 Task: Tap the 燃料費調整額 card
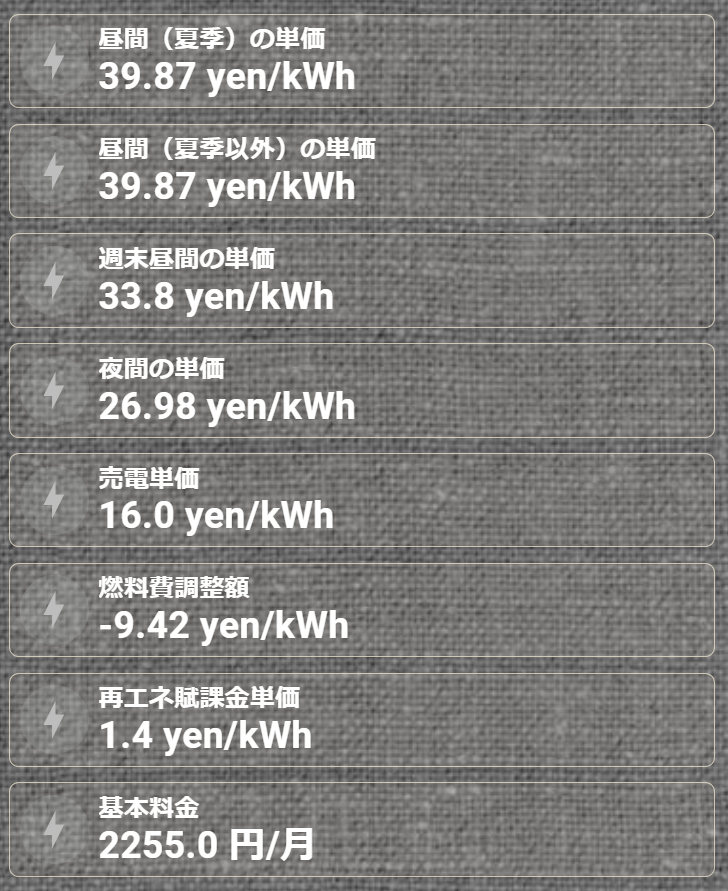point(362,611)
